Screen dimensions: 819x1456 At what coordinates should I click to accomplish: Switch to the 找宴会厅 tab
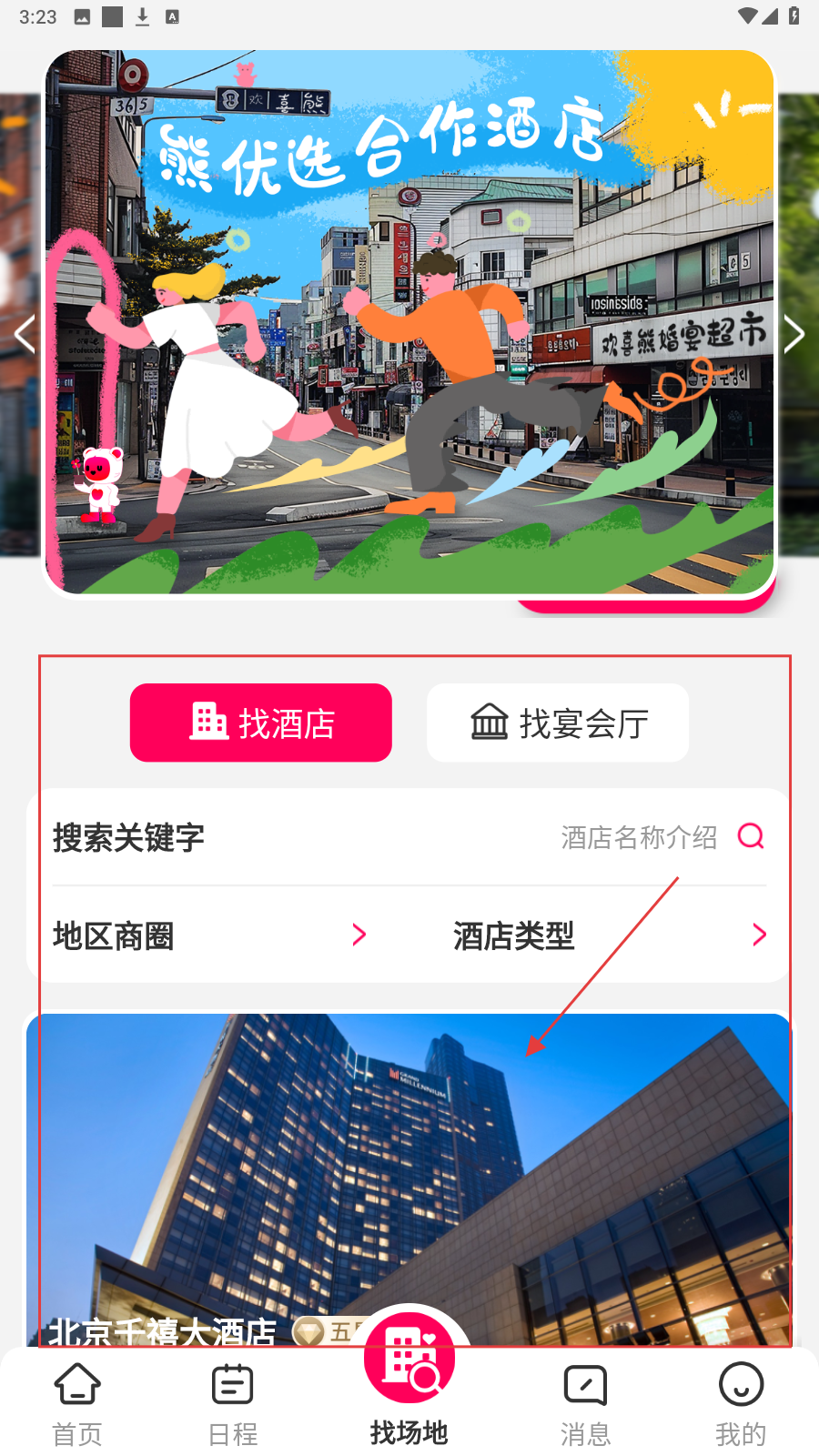pyautogui.click(x=558, y=723)
